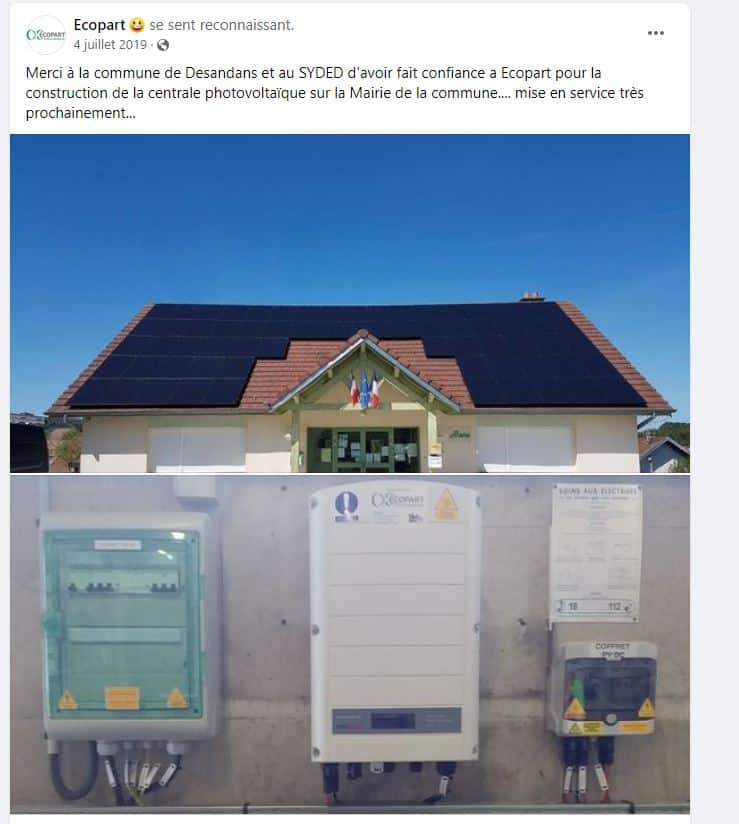View the town hall solar roof photo
This screenshot has width=739, height=824.
click(349, 303)
